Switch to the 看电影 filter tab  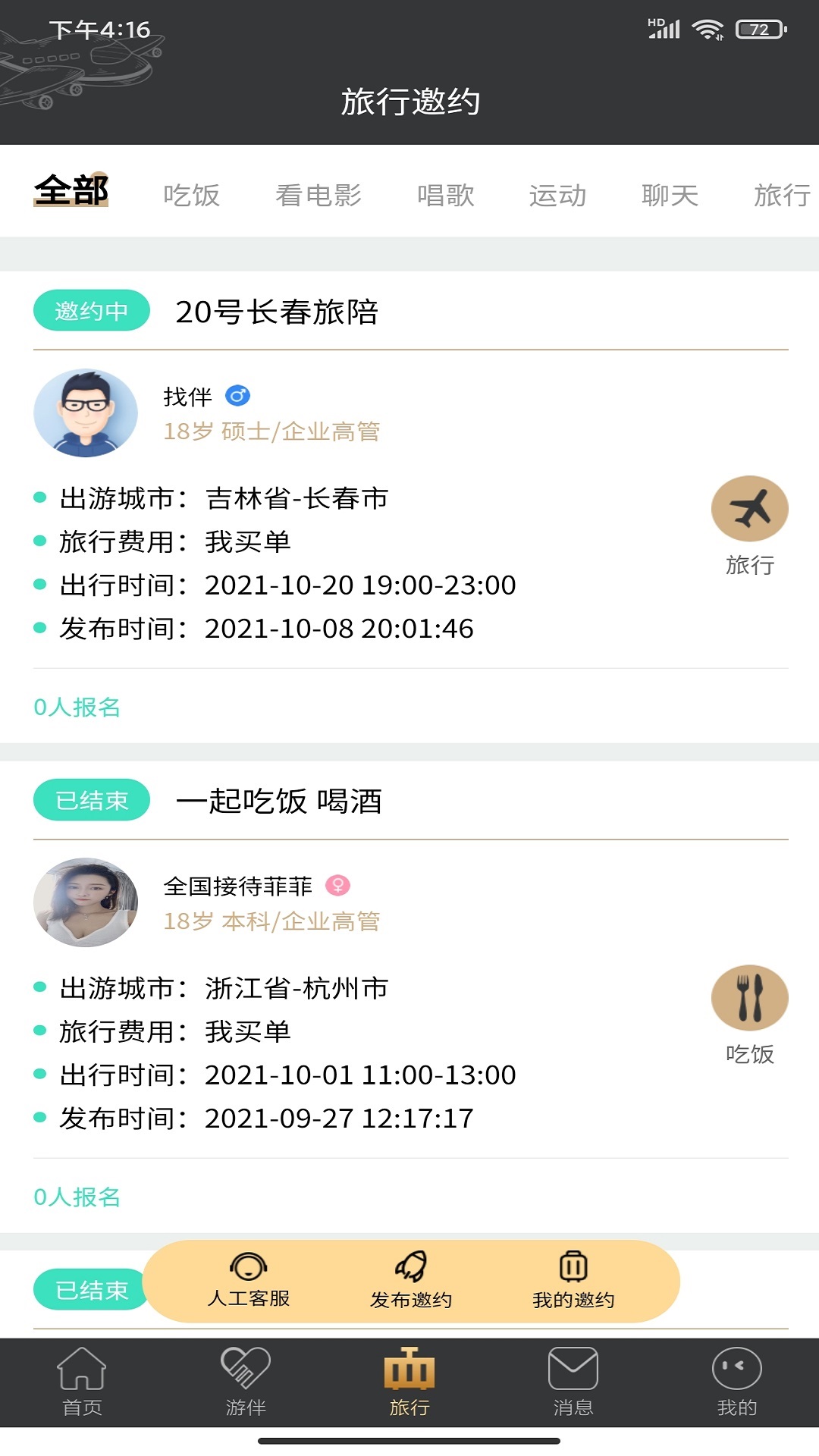[318, 195]
